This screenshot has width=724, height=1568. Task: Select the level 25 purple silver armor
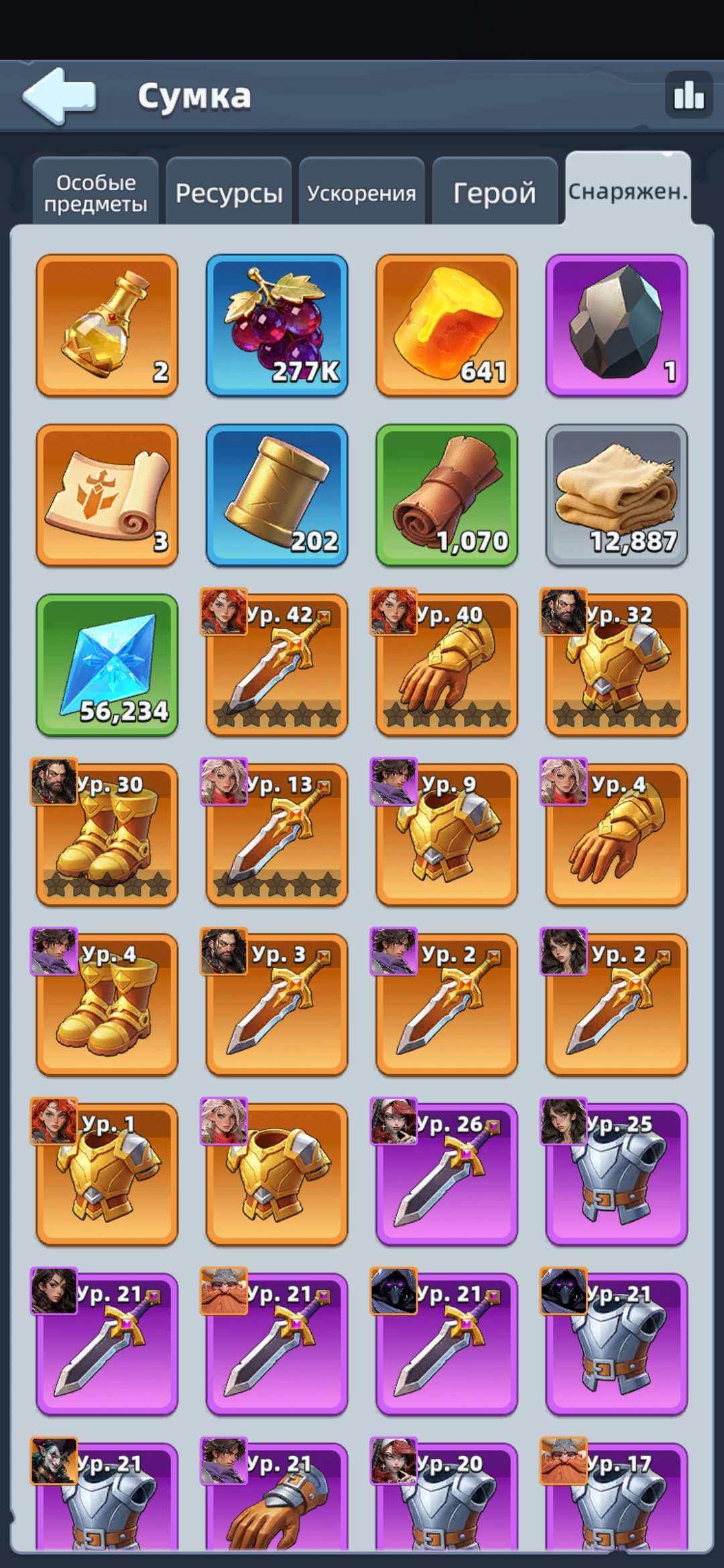click(x=617, y=1173)
